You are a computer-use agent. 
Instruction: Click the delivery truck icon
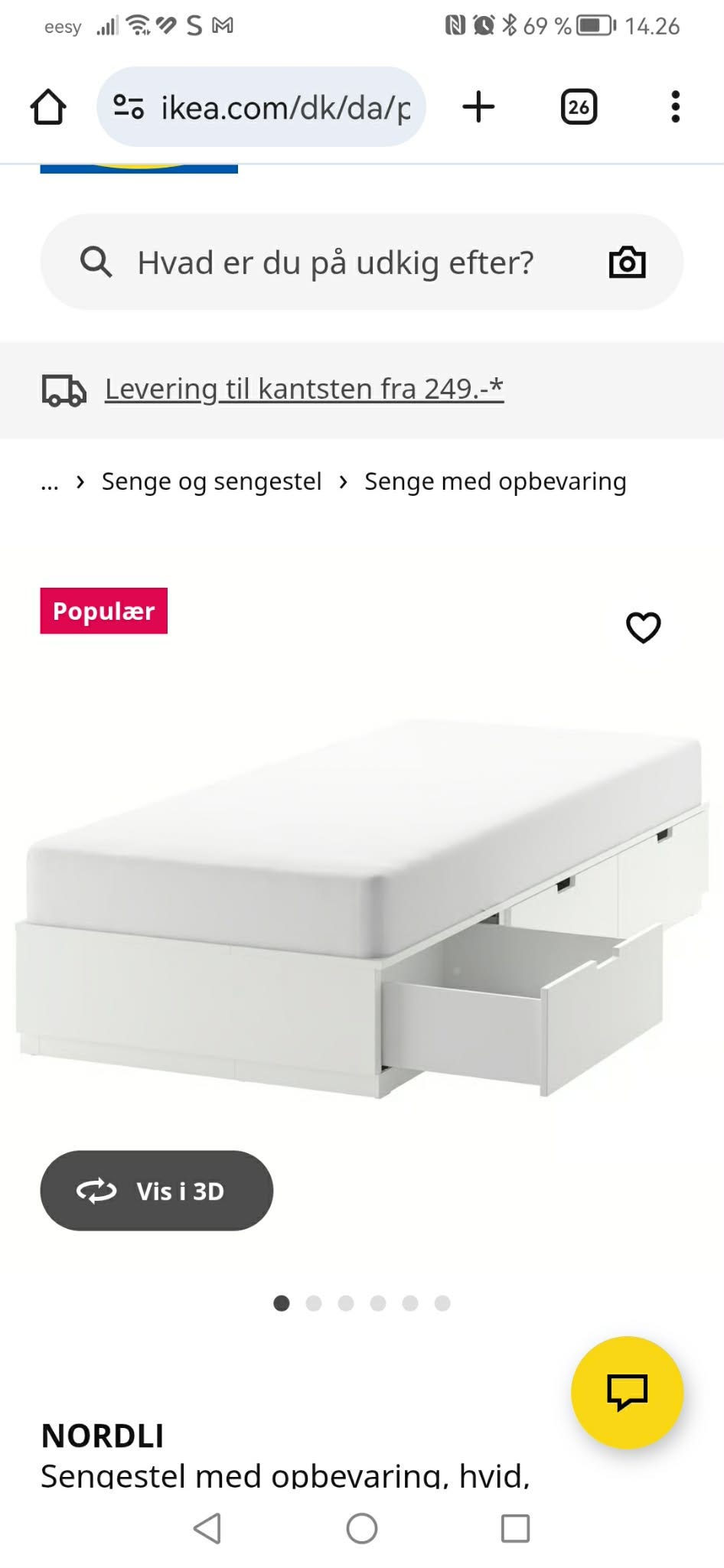[63, 390]
